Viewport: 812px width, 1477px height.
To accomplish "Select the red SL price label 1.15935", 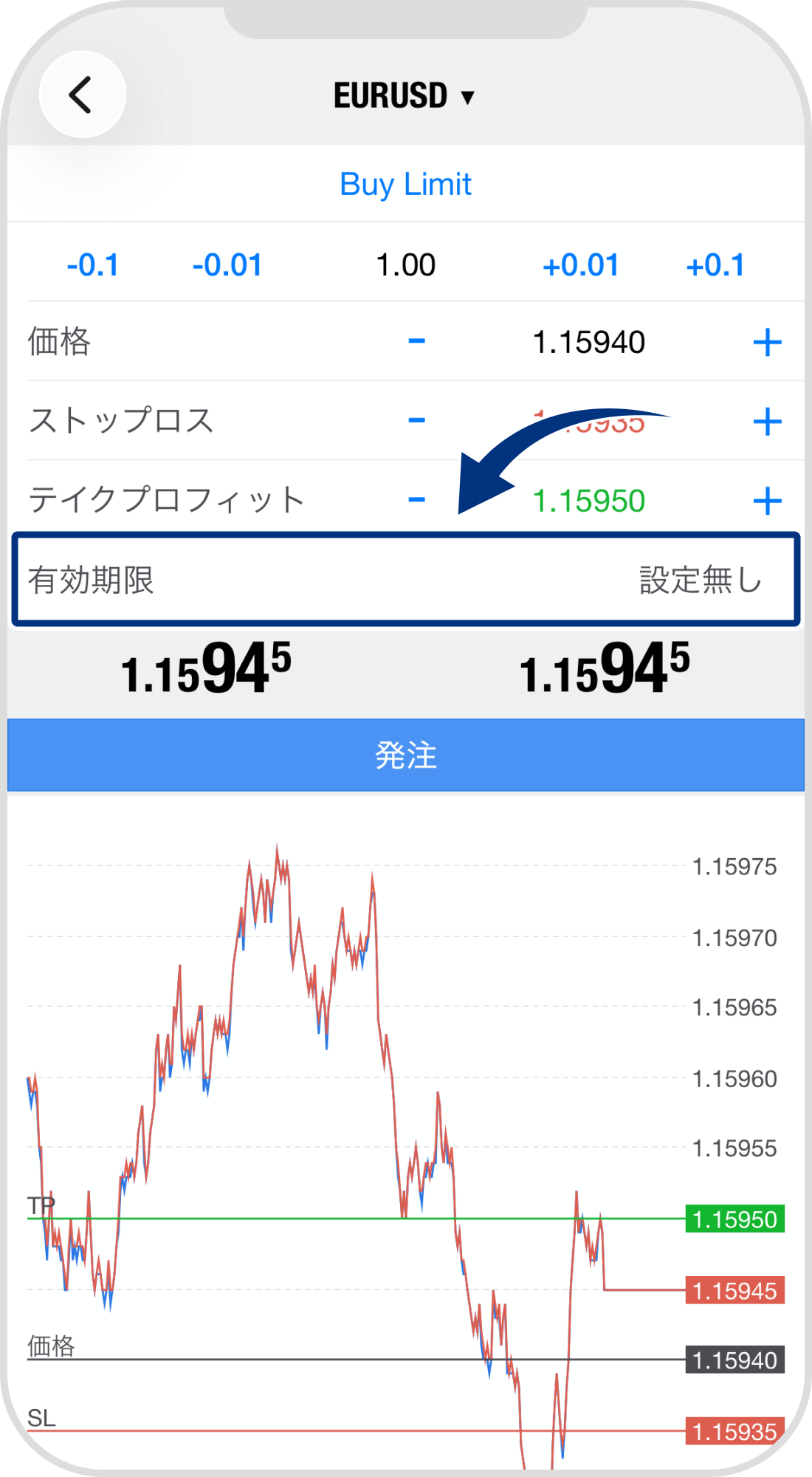I will [734, 1431].
